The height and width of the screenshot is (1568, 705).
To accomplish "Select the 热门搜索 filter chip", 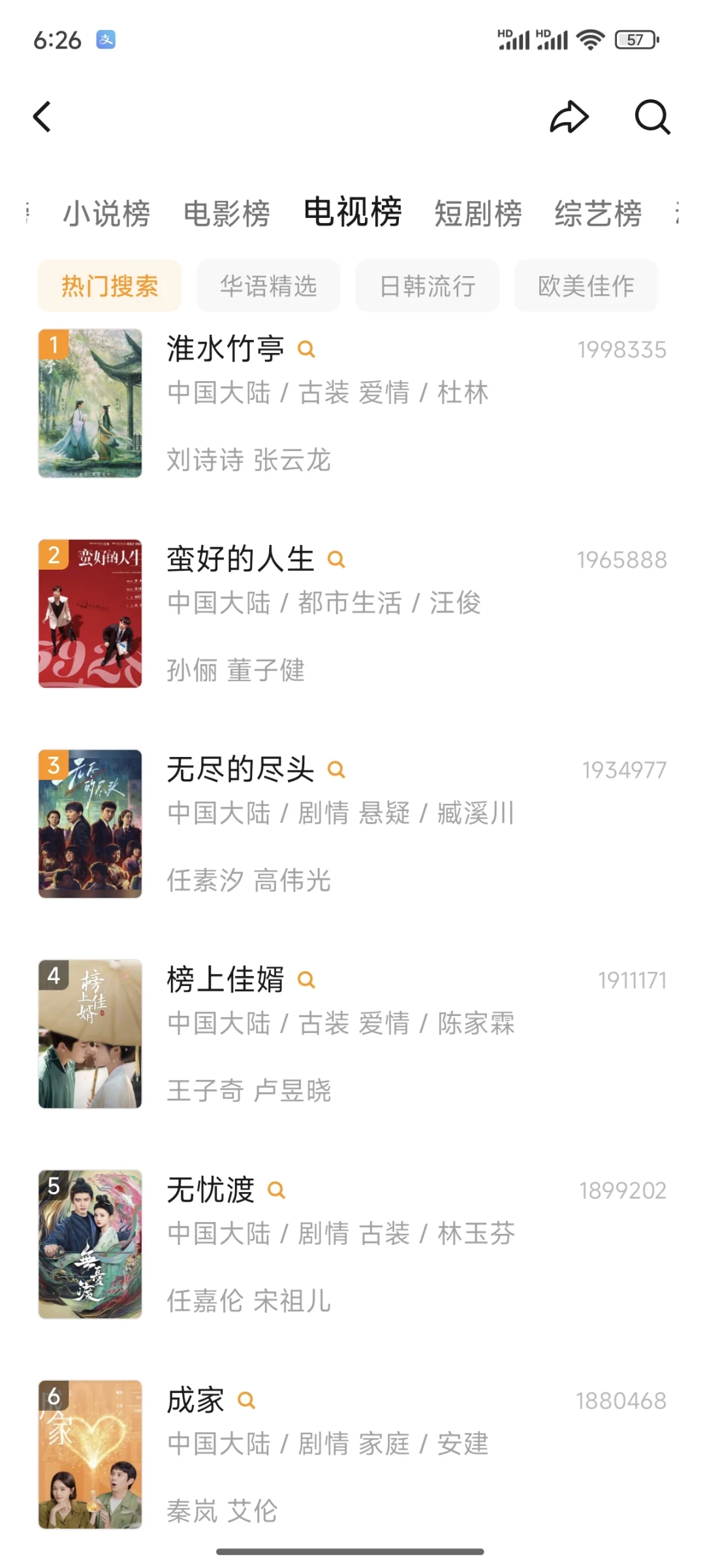I will (x=110, y=286).
